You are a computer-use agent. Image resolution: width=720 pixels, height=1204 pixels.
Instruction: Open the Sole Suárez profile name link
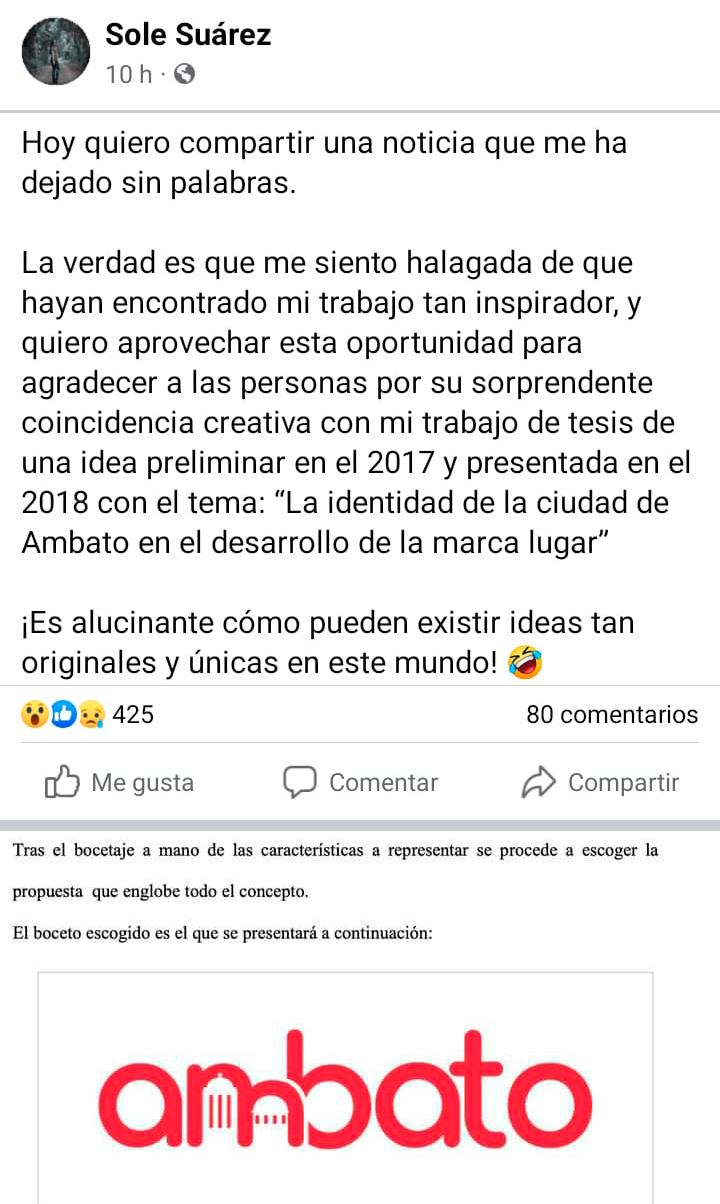188,36
